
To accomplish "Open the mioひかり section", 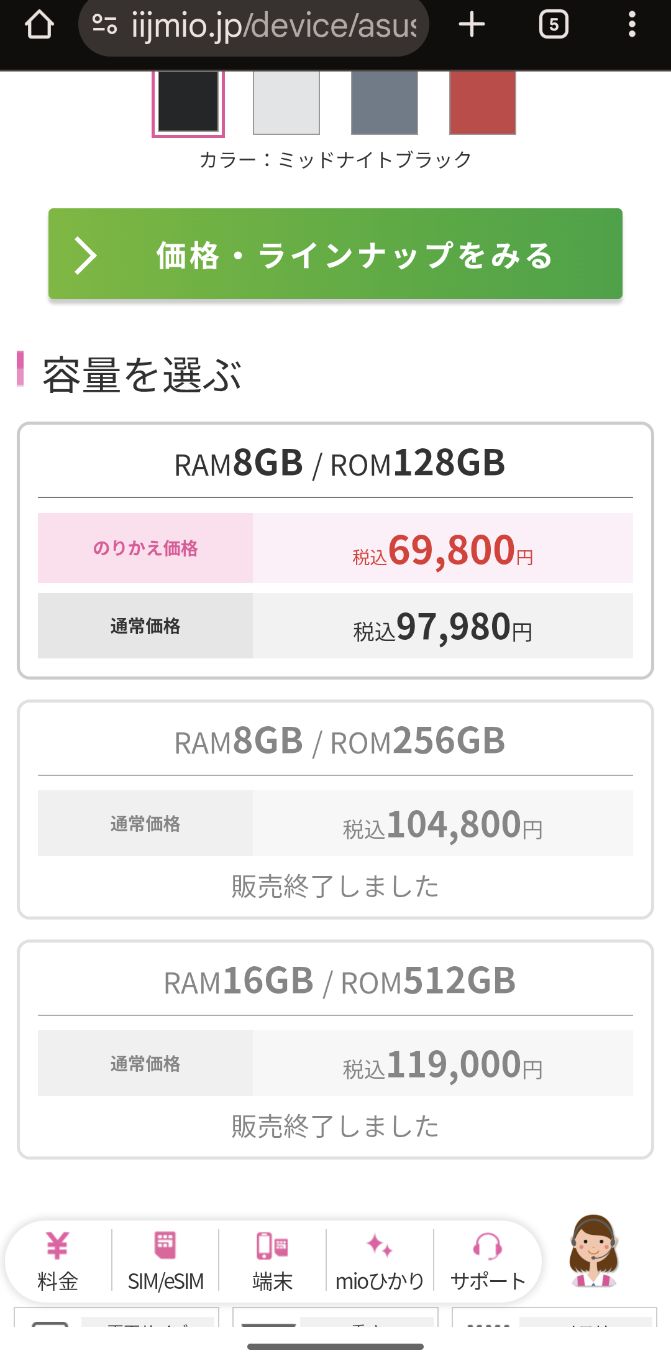I will pos(380,1261).
